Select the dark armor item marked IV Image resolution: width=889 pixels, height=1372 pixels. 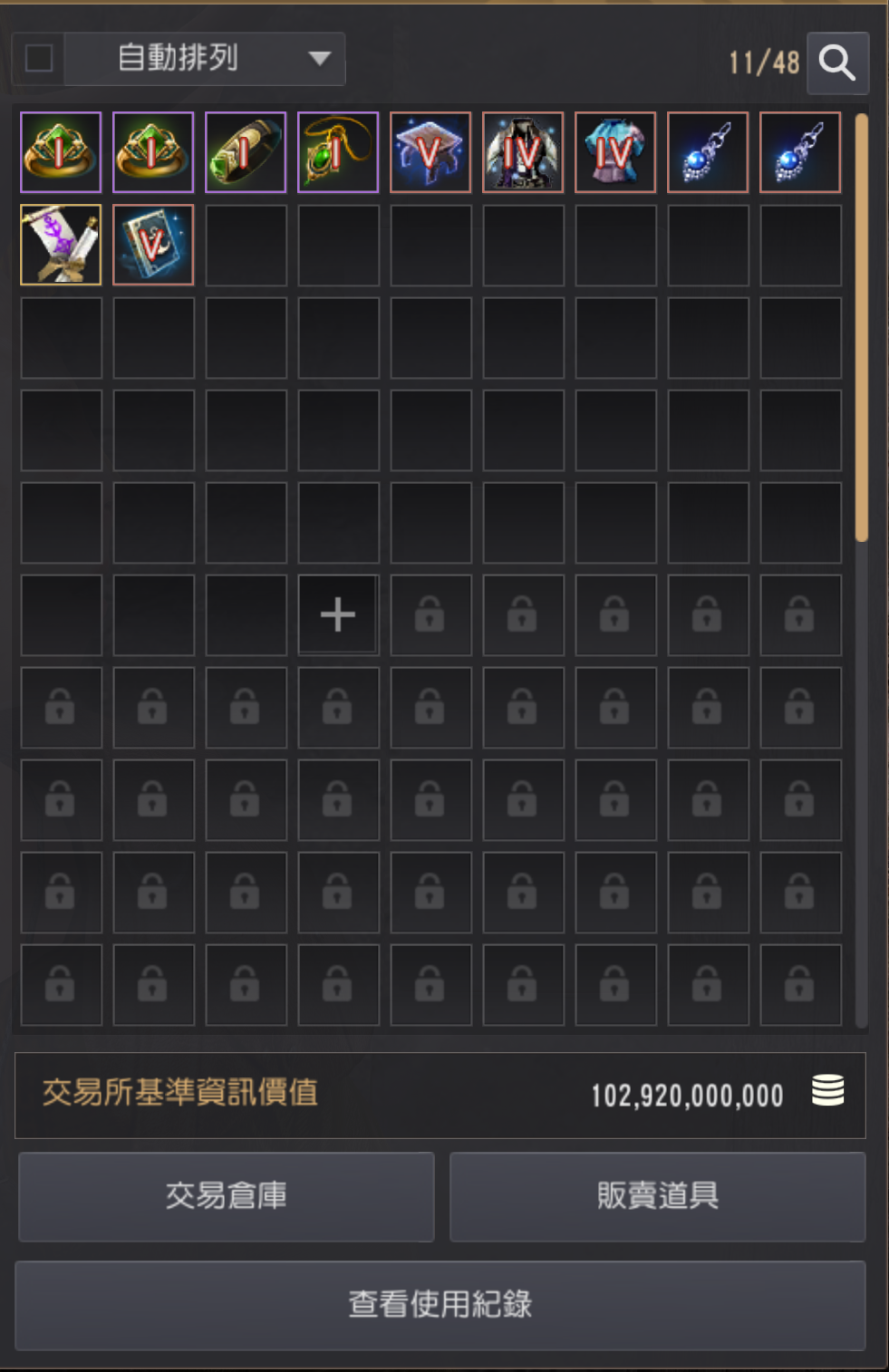pyautogui.click(x=522, y=152)
